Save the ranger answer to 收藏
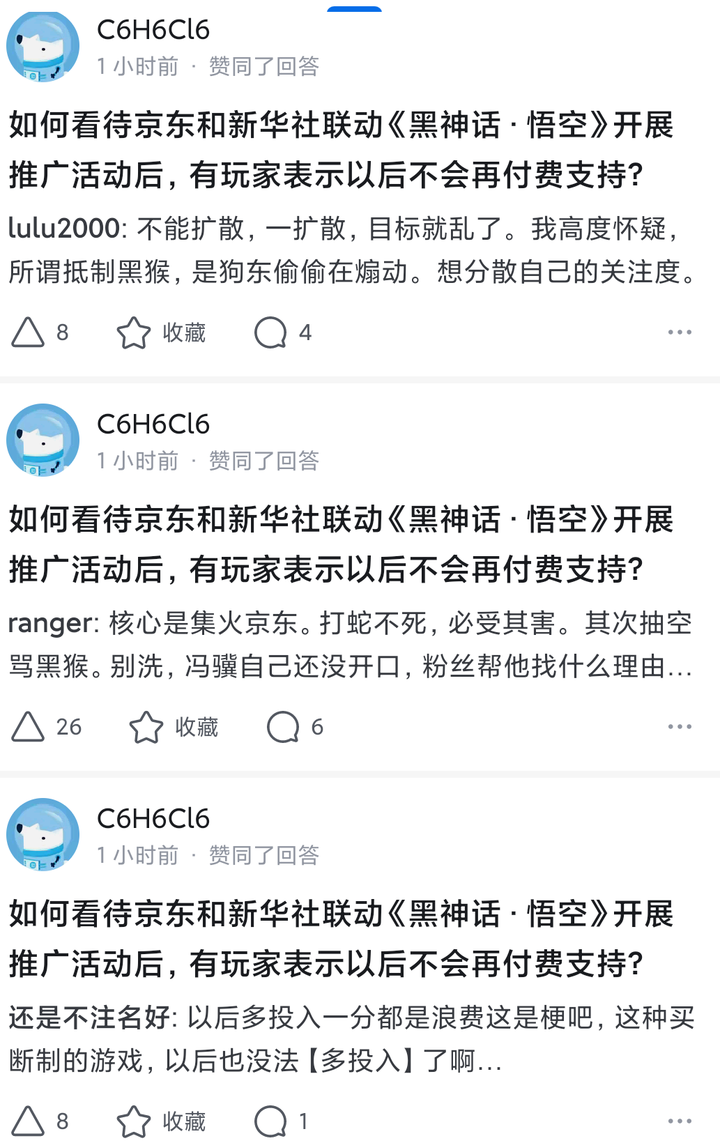This screenshot has height=1143, width=720. 172,727
